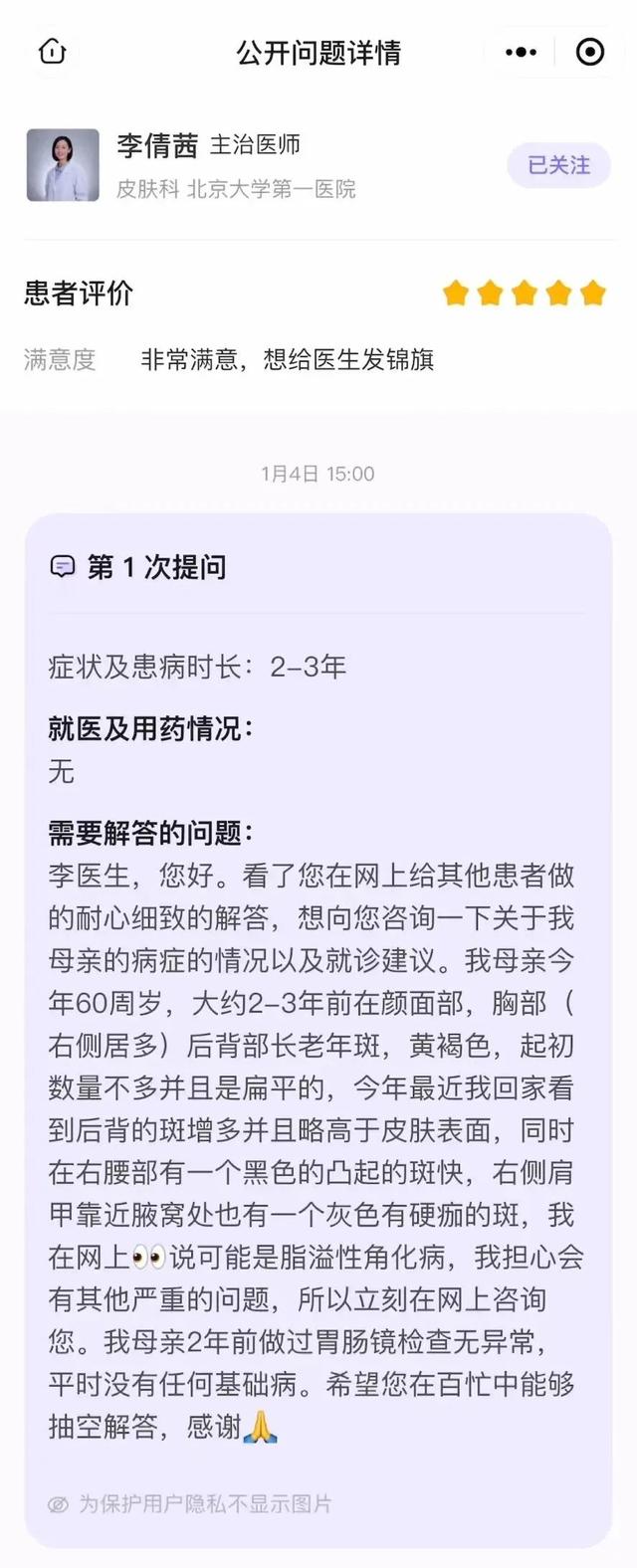
Task: Tap the 已关注 follow button
Action: tap(558, 165)
